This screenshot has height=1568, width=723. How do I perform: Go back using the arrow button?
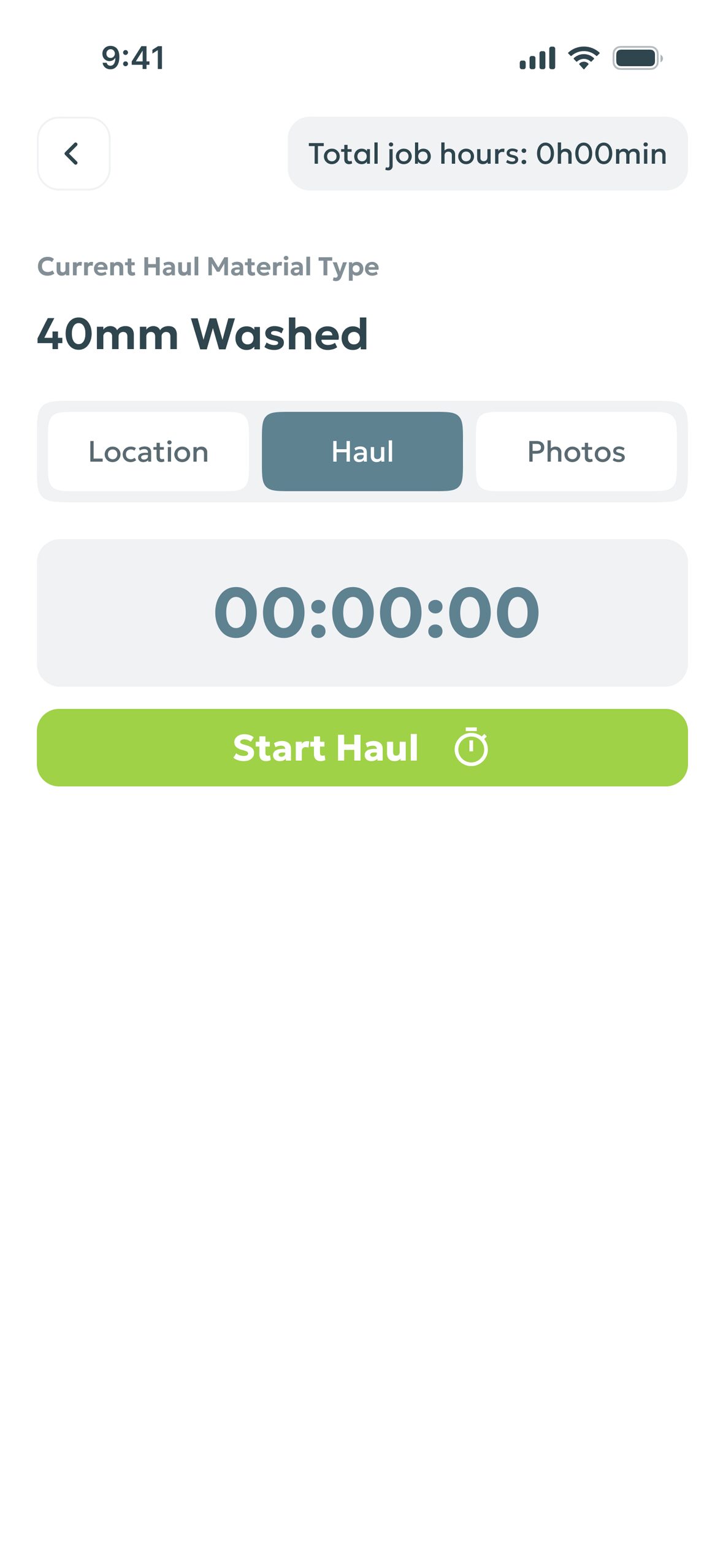[74, 153]
